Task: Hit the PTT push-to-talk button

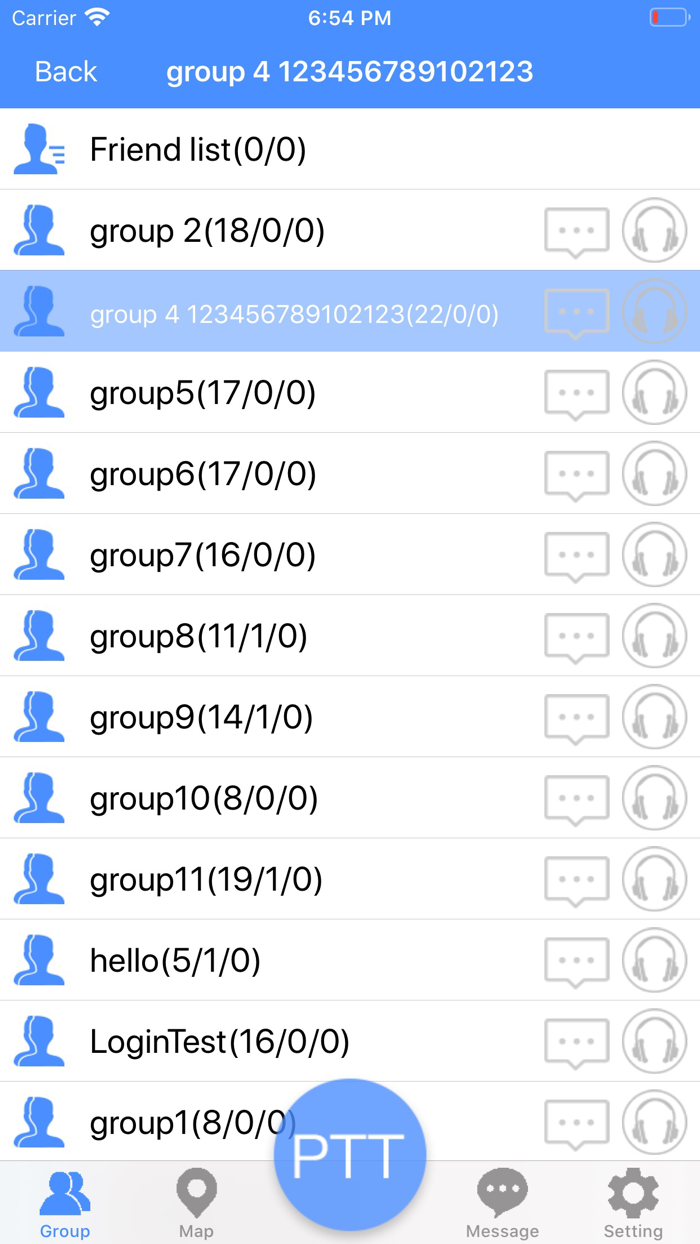Action: tap(350, 1155)
